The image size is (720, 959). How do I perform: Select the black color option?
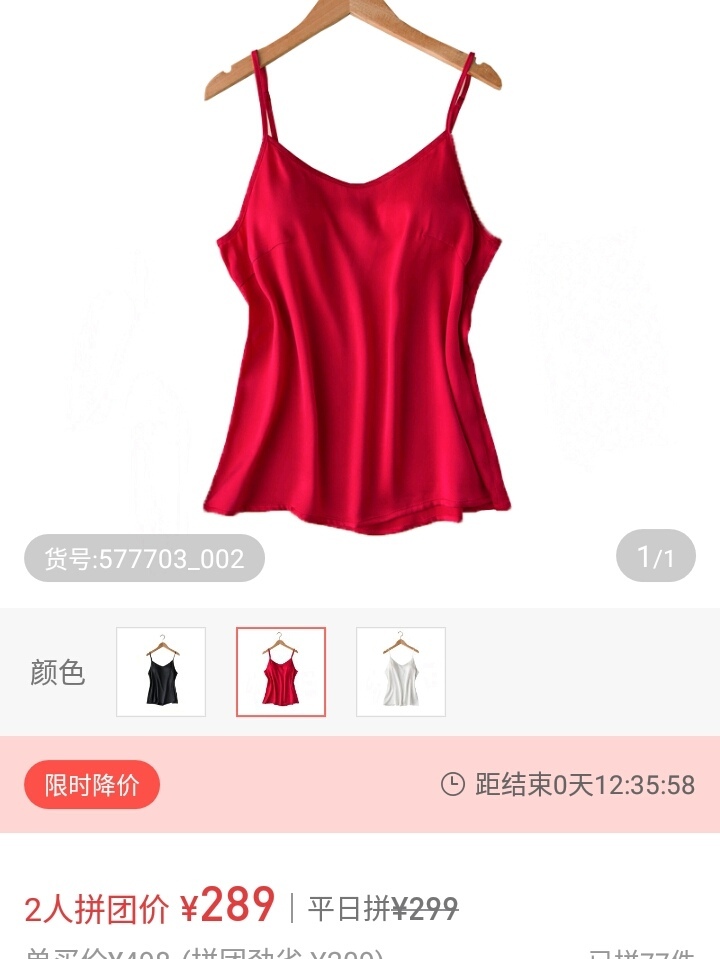click(161, 672)
